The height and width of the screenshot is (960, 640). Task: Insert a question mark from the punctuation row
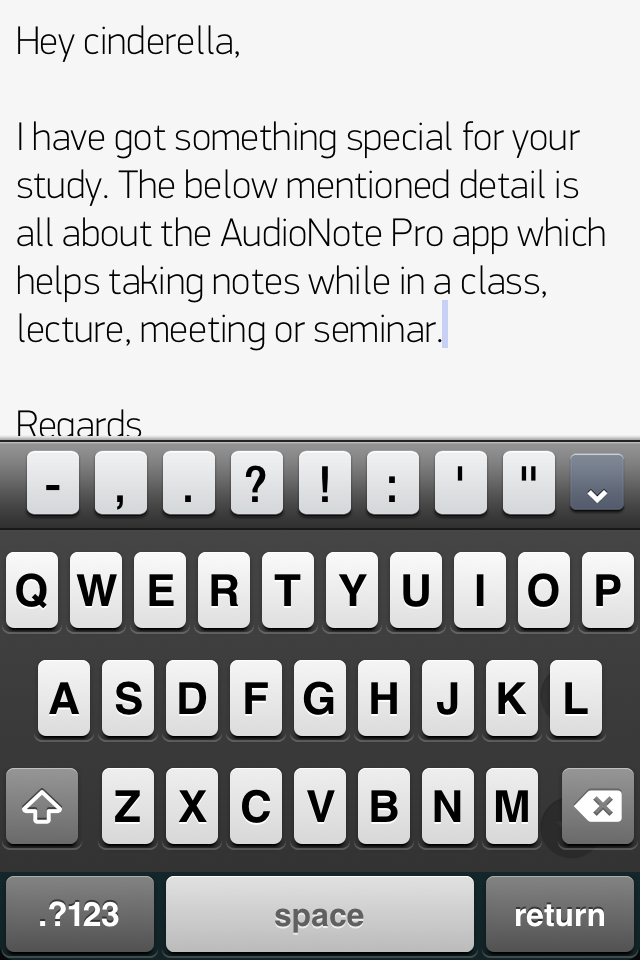[257, 485]
